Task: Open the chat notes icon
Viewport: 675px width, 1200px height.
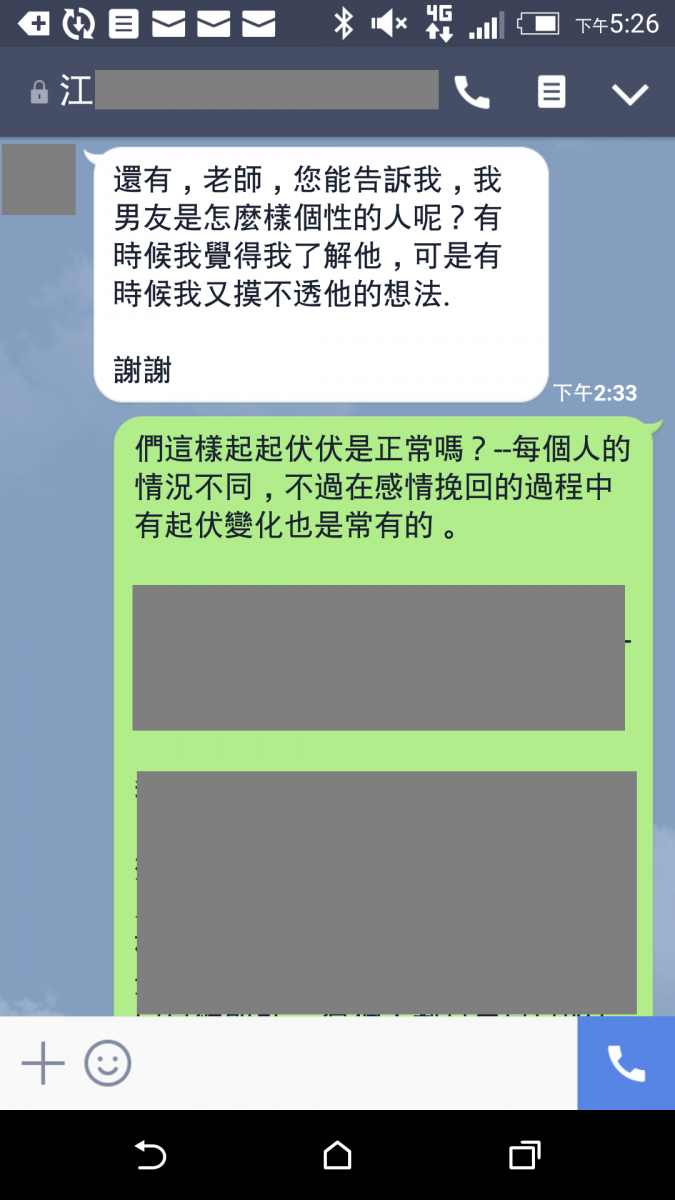Action: (551, 93)
